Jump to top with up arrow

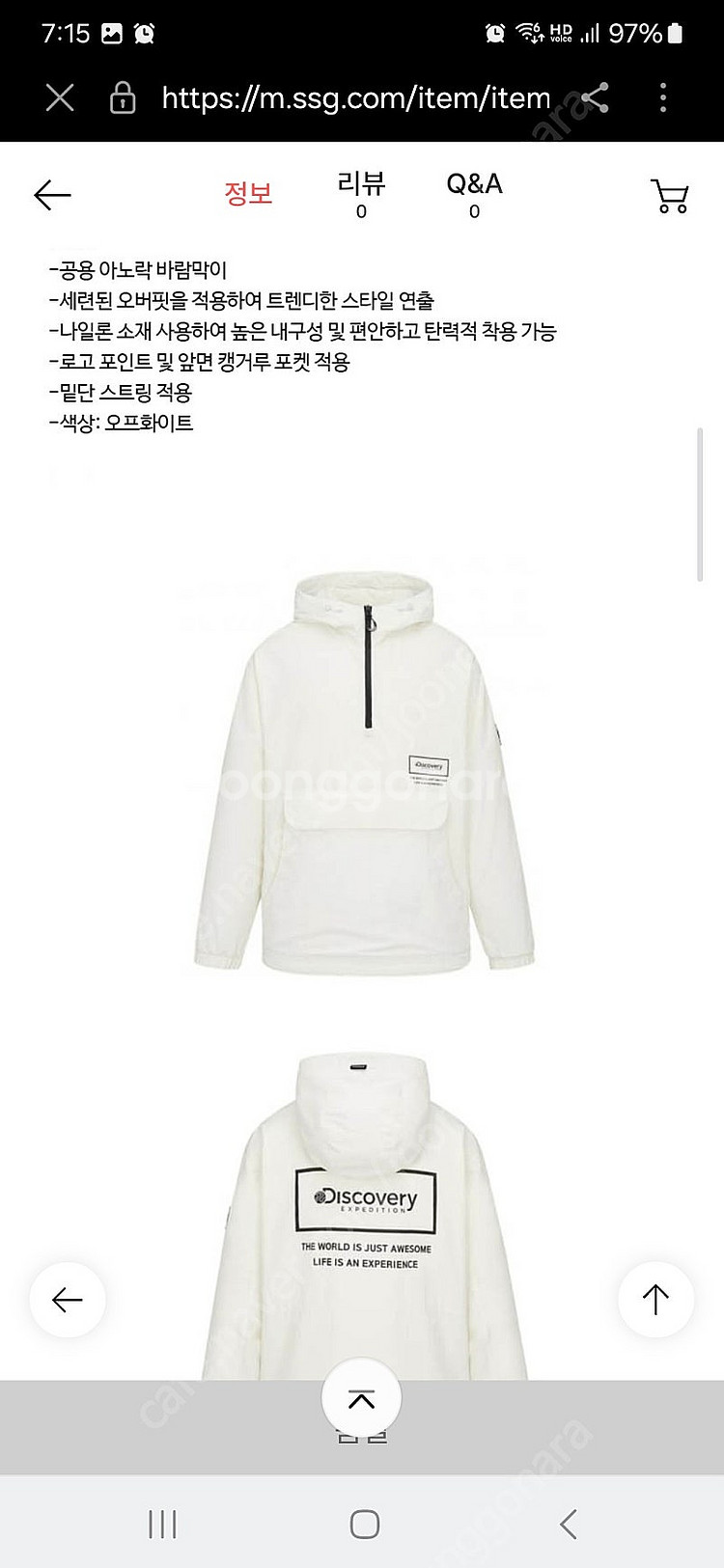click(x=655, y=1300)
